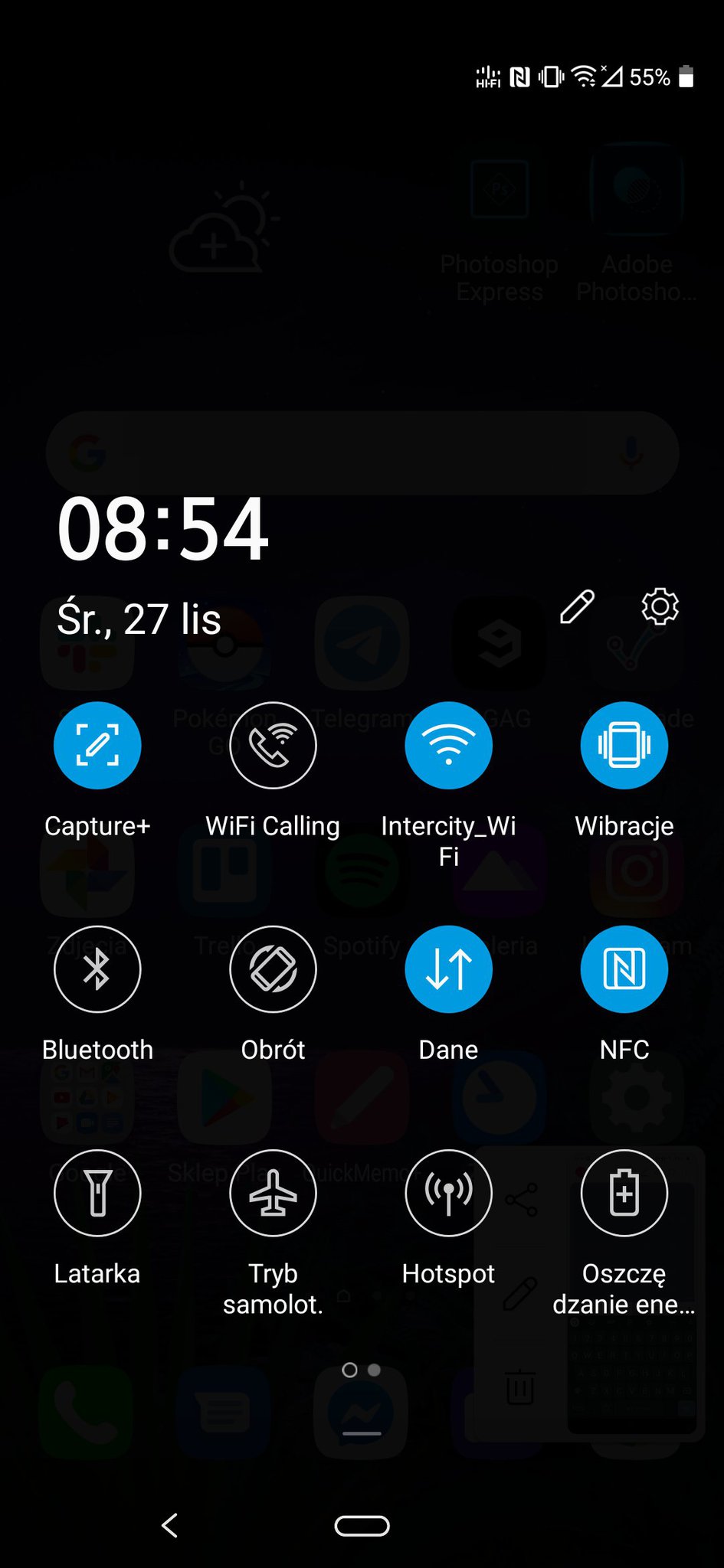The height and width of the screenshot is (1568, 724).
Task: Launch the Capture+ screenshot tool
Action: tap(97, 745)
